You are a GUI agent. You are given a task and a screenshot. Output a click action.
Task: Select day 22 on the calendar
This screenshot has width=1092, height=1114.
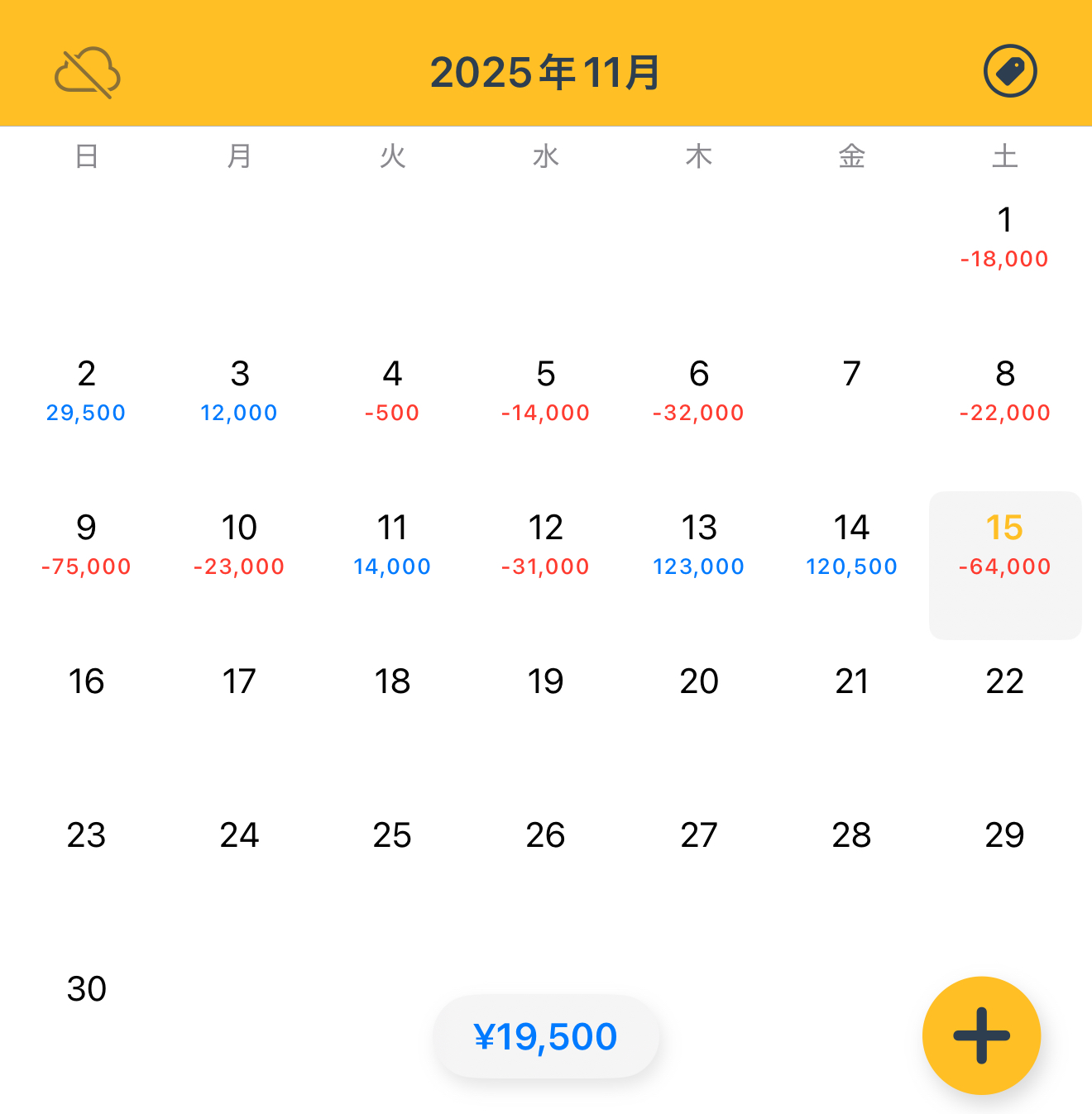click(x=1004, y=682)
